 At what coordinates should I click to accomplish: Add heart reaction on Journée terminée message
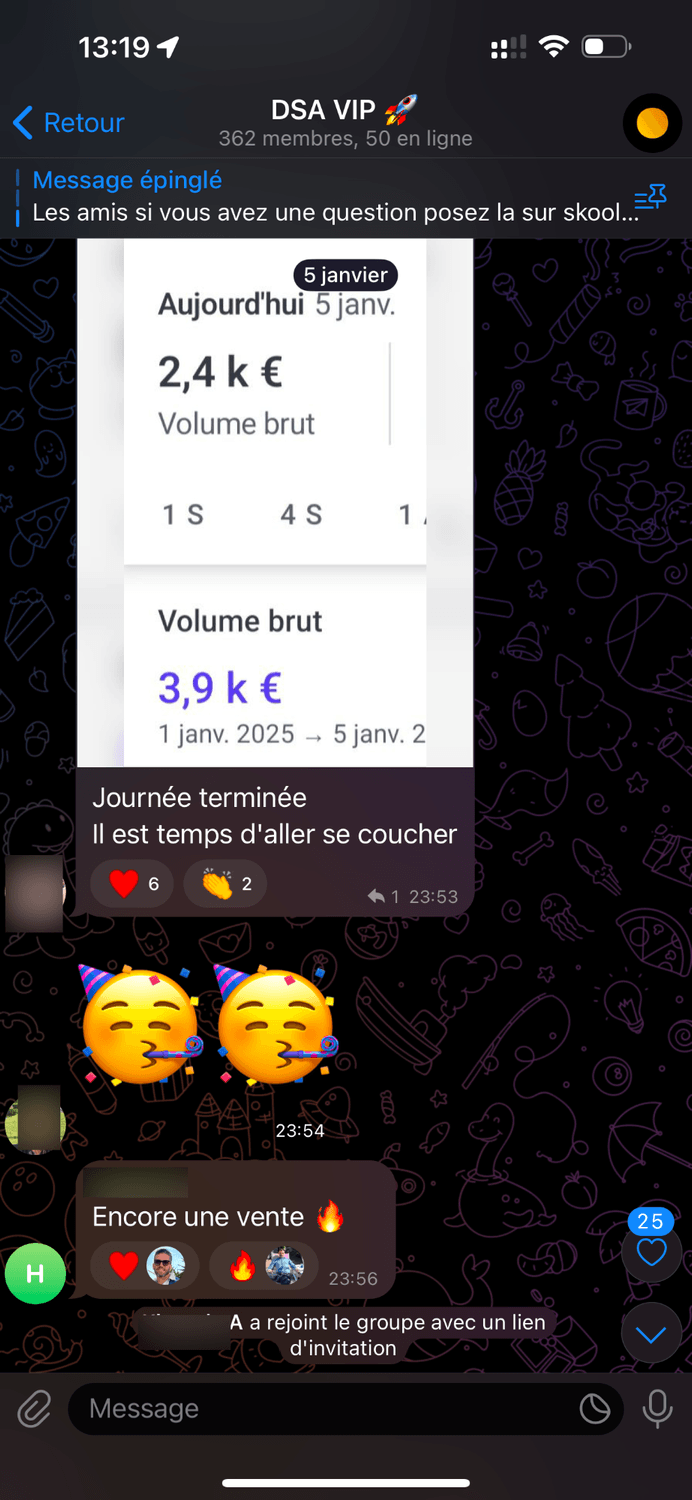[x=132, y=884]
